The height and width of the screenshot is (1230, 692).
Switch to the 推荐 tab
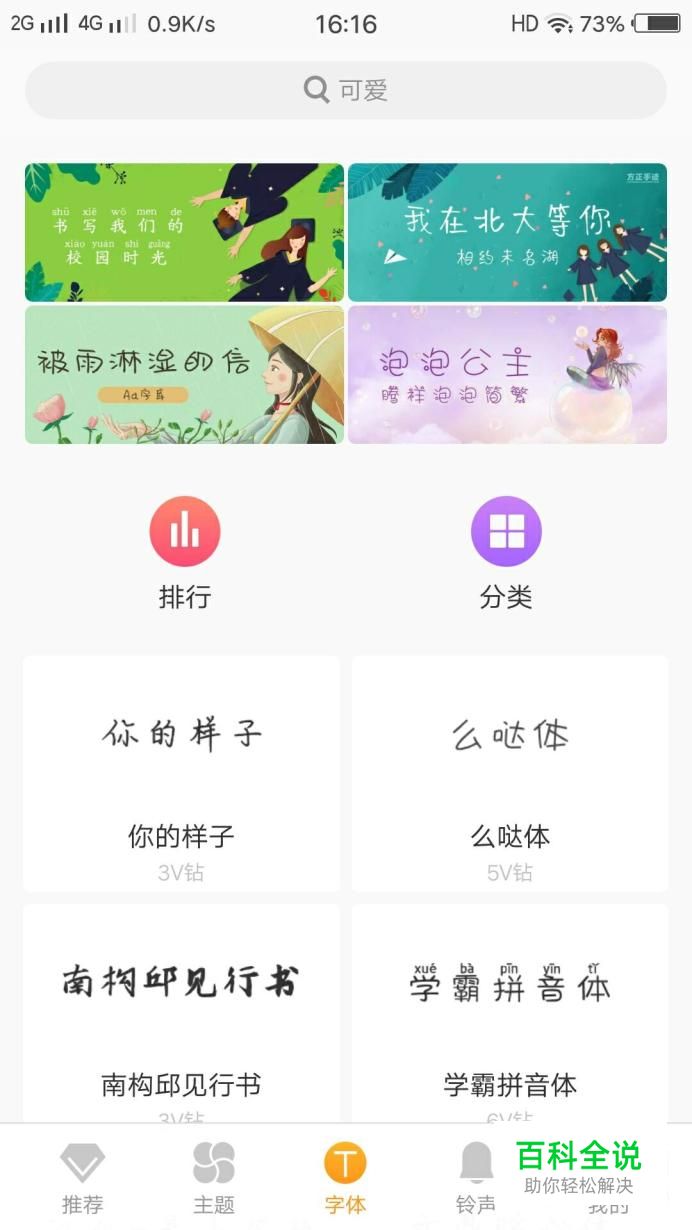point(82,1178)
